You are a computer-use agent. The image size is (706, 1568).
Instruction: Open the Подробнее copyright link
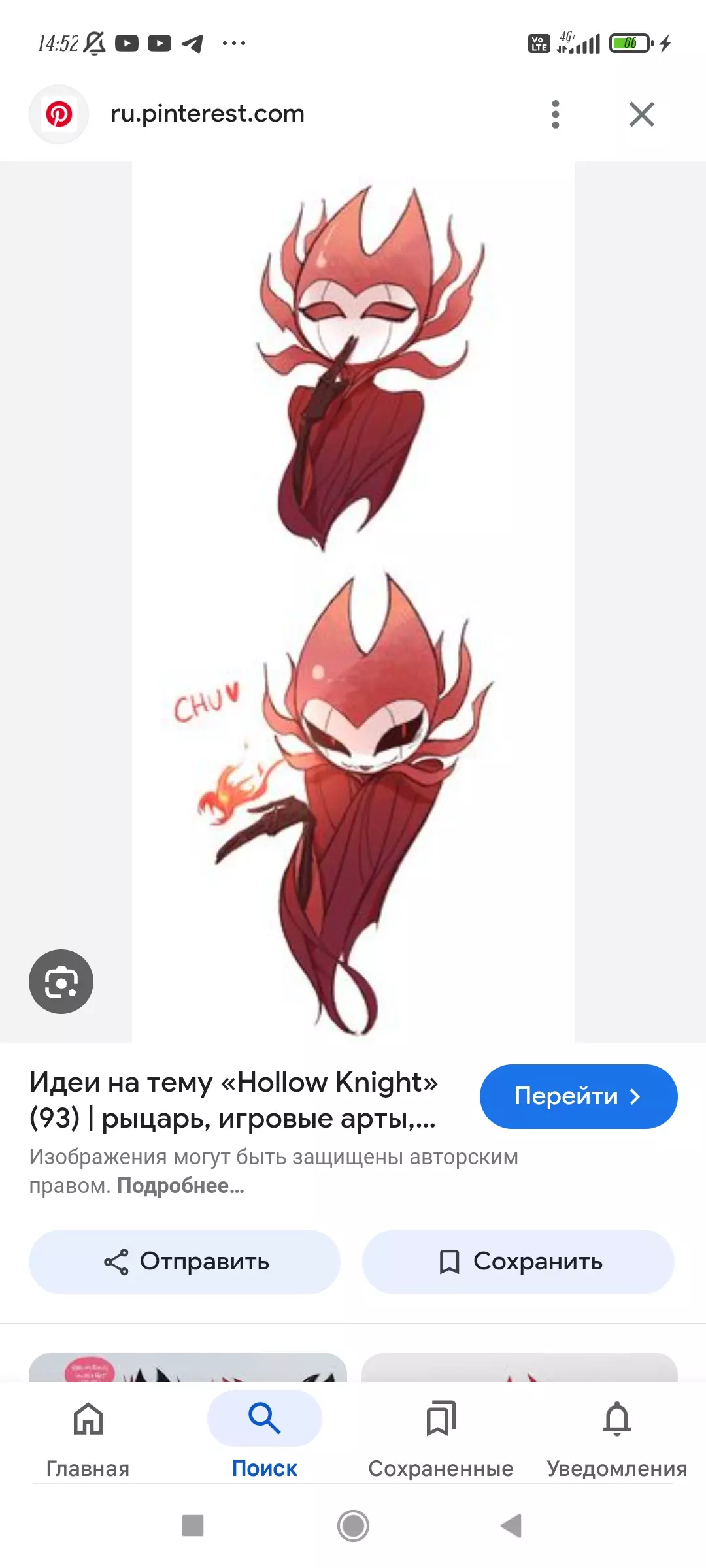(180, 1186)
